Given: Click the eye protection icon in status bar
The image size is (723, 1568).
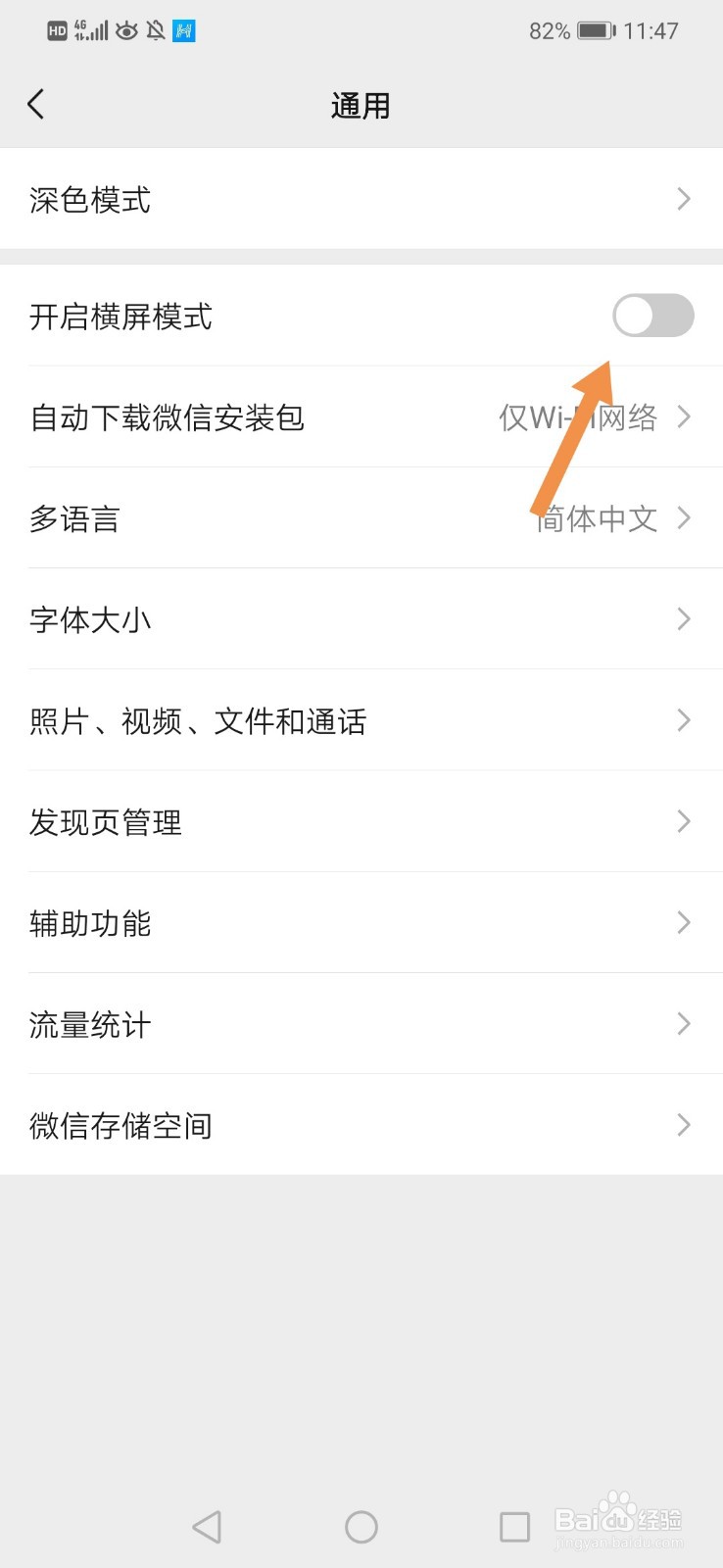Looking at the screenshot, I should coord(125,30).
